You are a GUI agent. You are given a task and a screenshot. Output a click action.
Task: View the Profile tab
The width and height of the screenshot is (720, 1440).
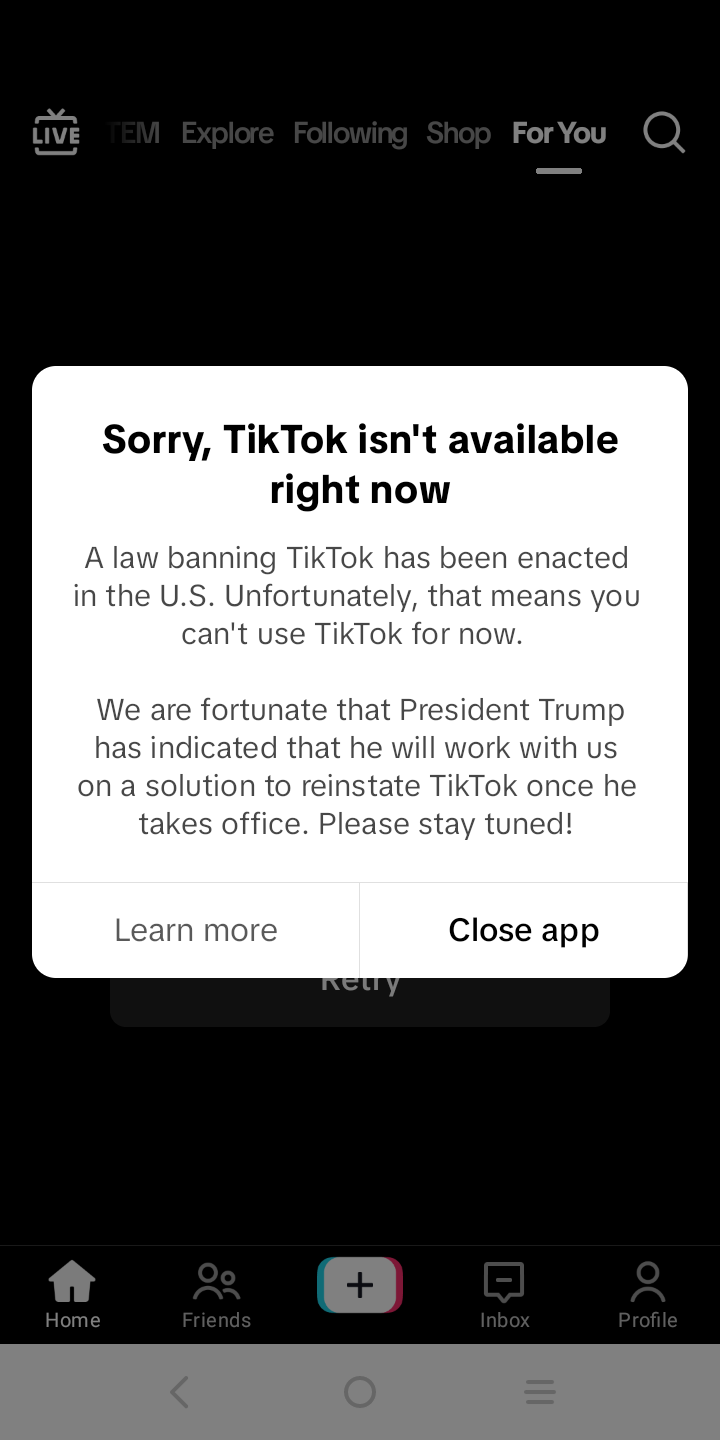648,1294
